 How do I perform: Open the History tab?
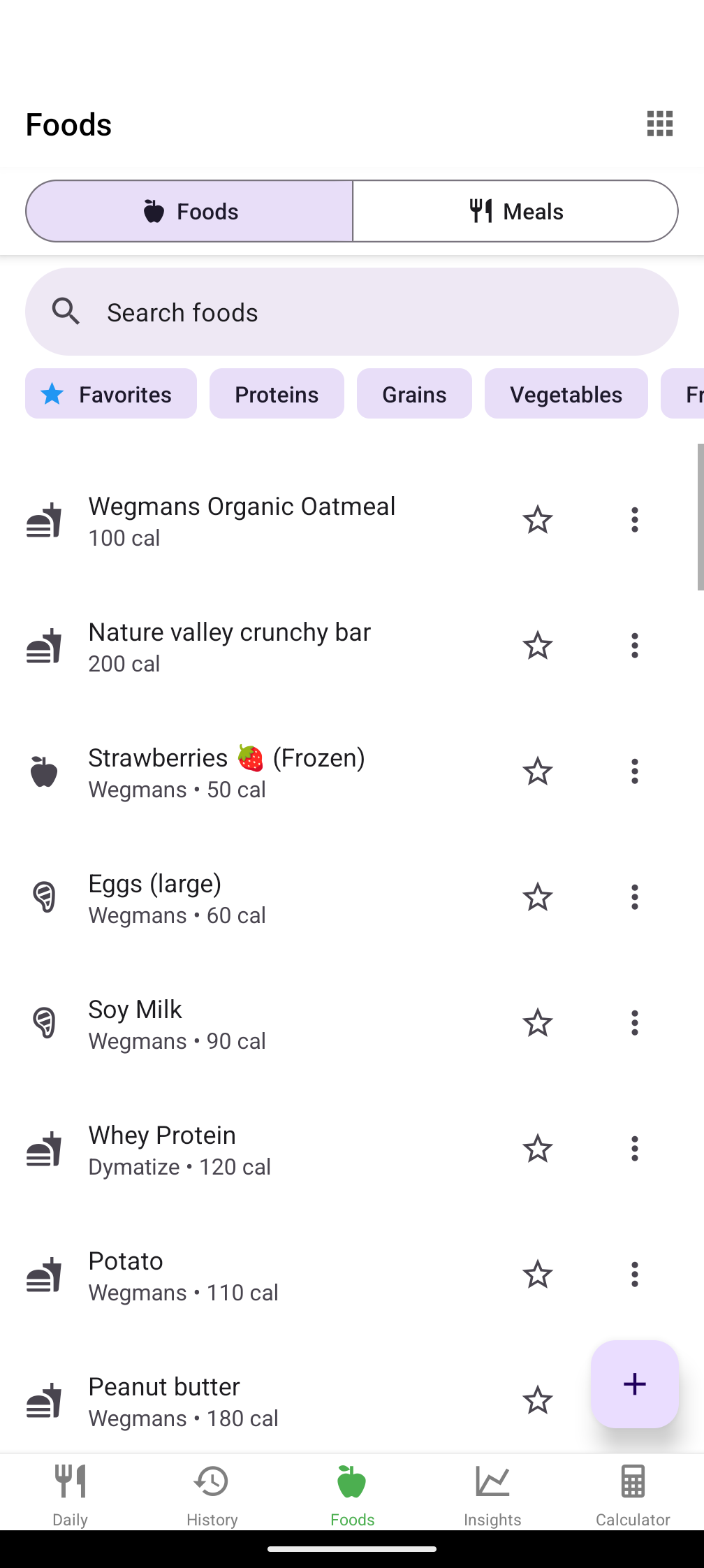click(212, 1494)
